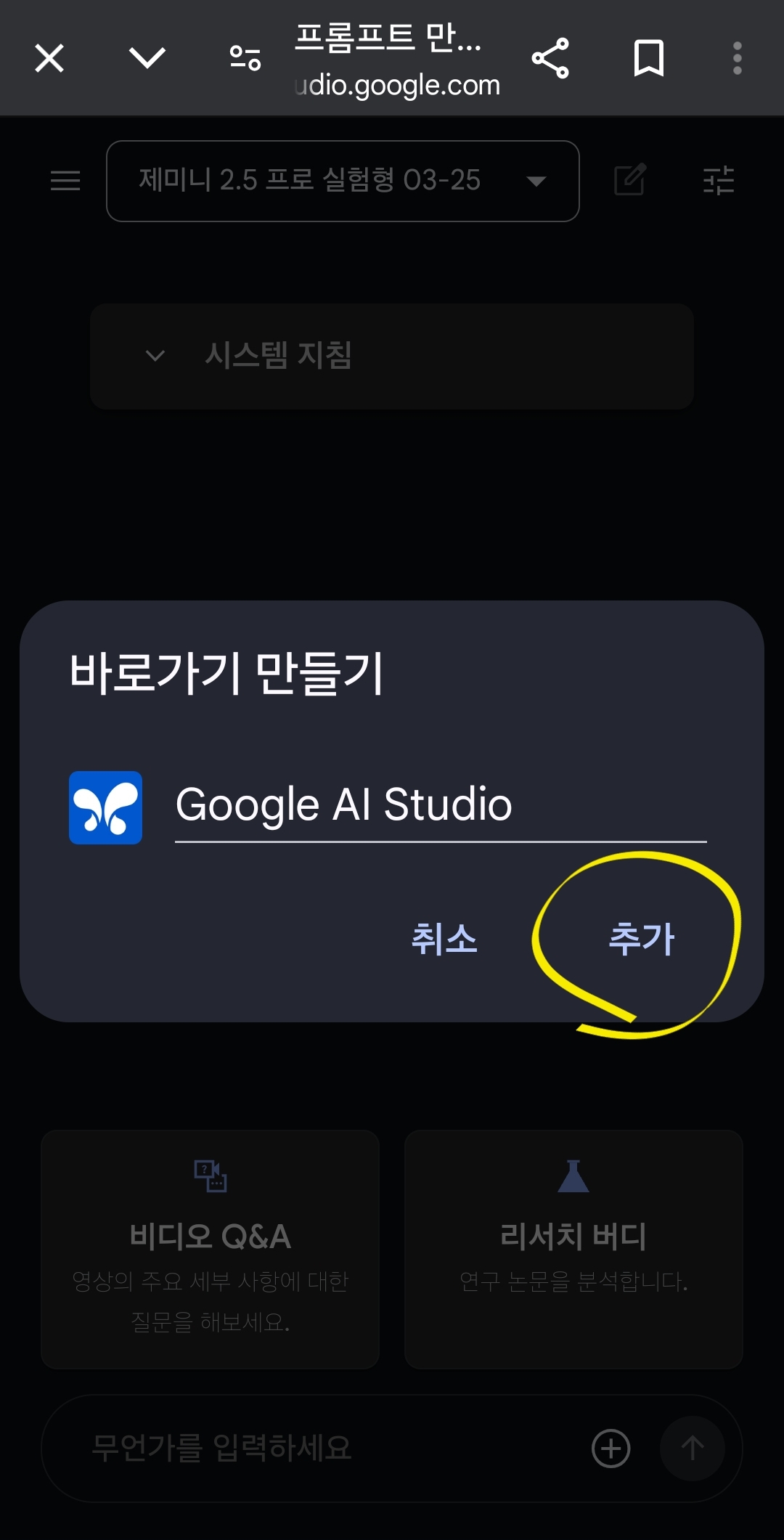Open site settings icon beside URL

pyautogui.click(x=245, y=58)
